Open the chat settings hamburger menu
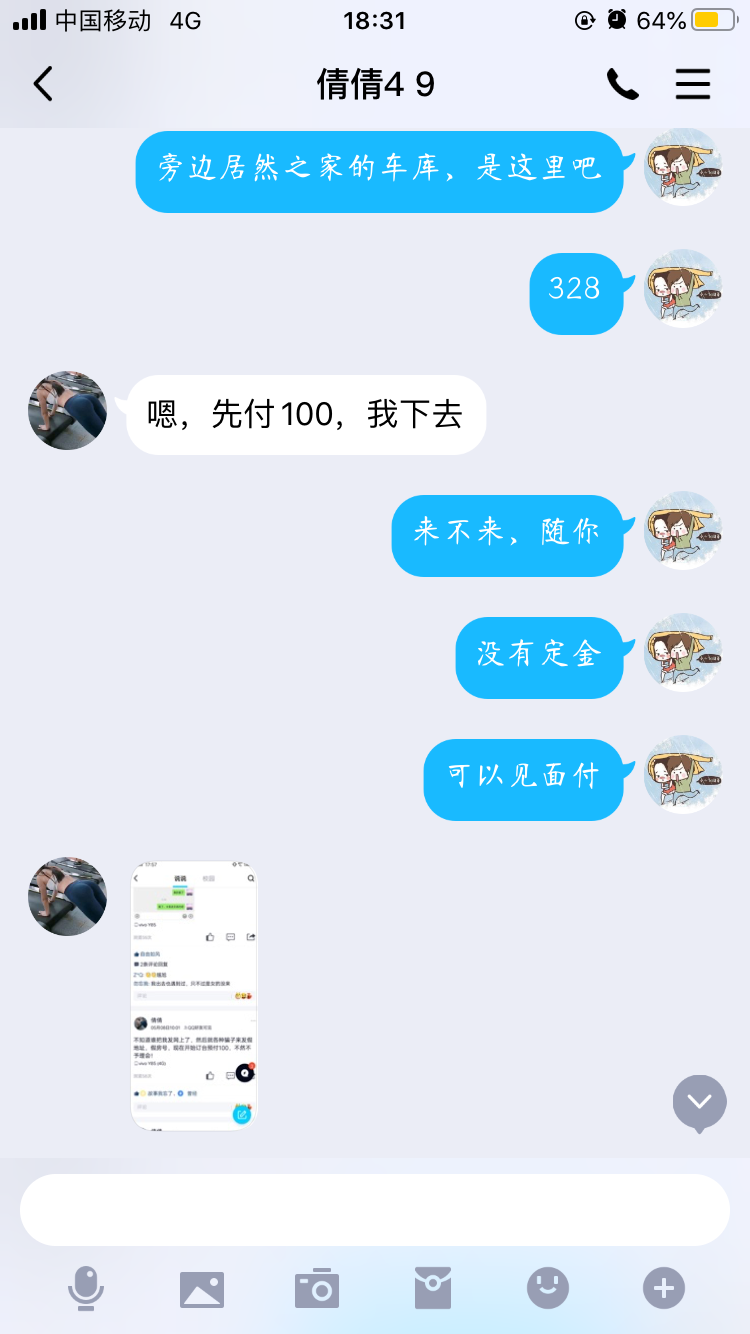Screen dimensions: 750x1334 (x=693, y=84)
